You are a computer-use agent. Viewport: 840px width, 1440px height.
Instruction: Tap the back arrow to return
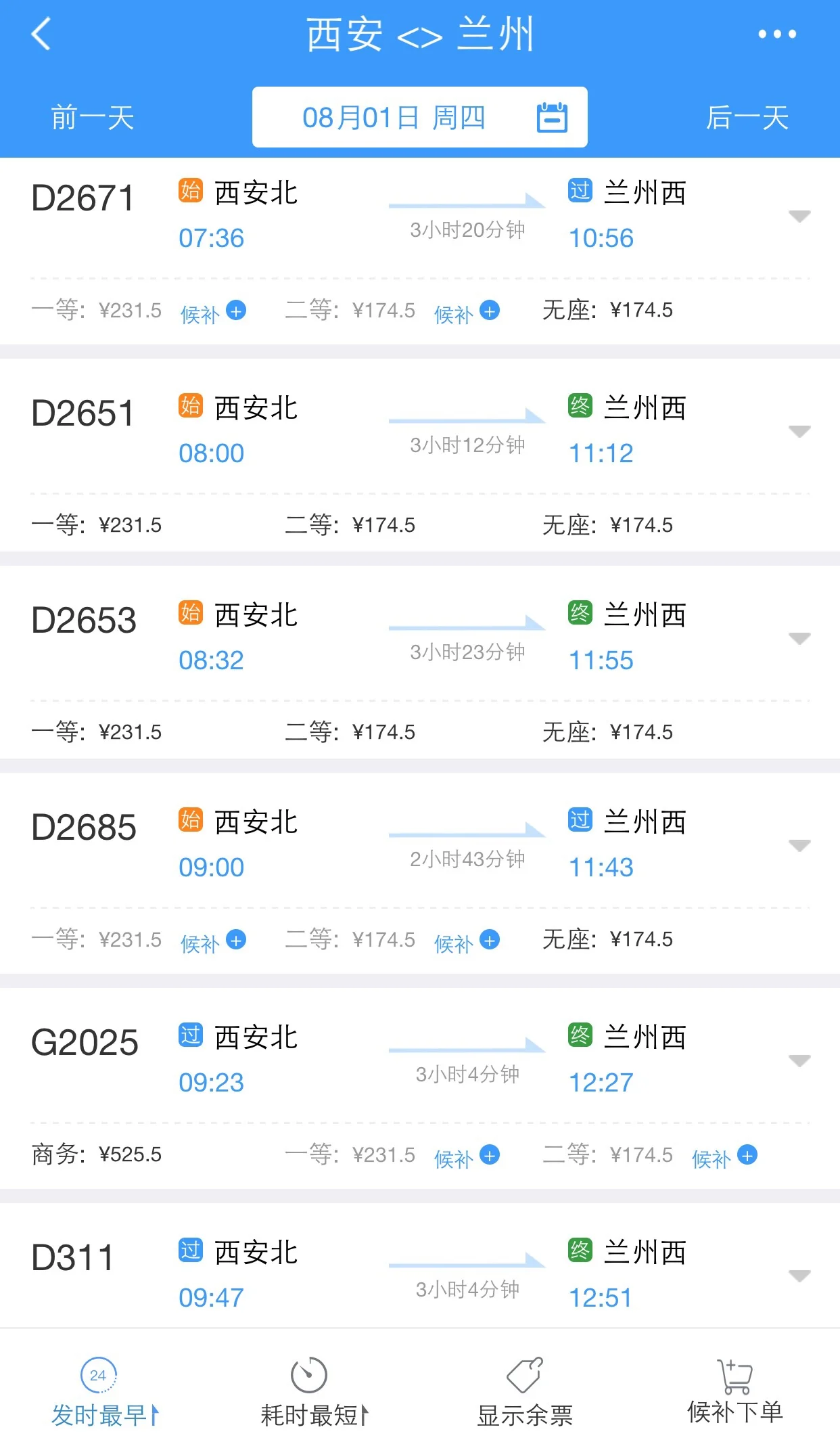[41, 35]
